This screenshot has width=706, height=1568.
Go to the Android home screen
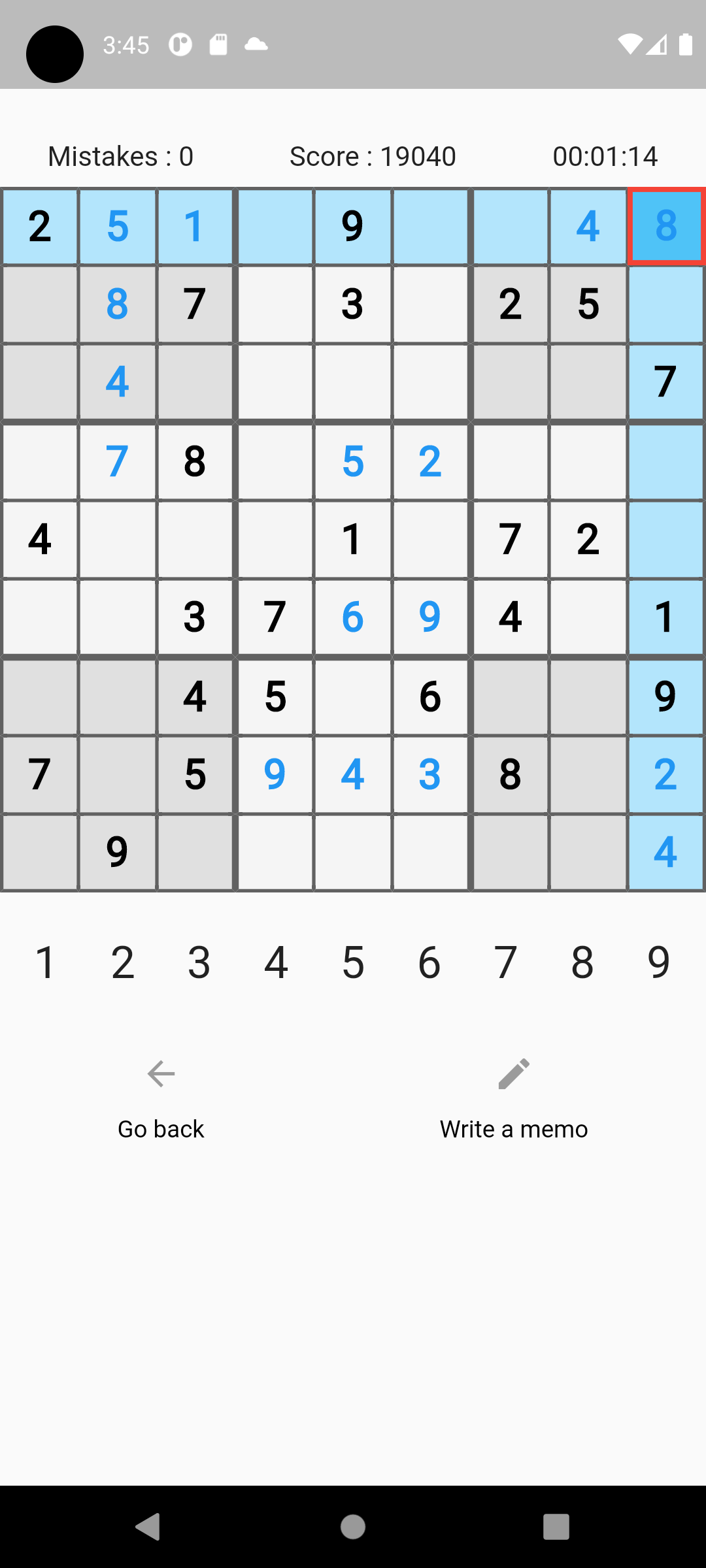(x=353, y=1527)
